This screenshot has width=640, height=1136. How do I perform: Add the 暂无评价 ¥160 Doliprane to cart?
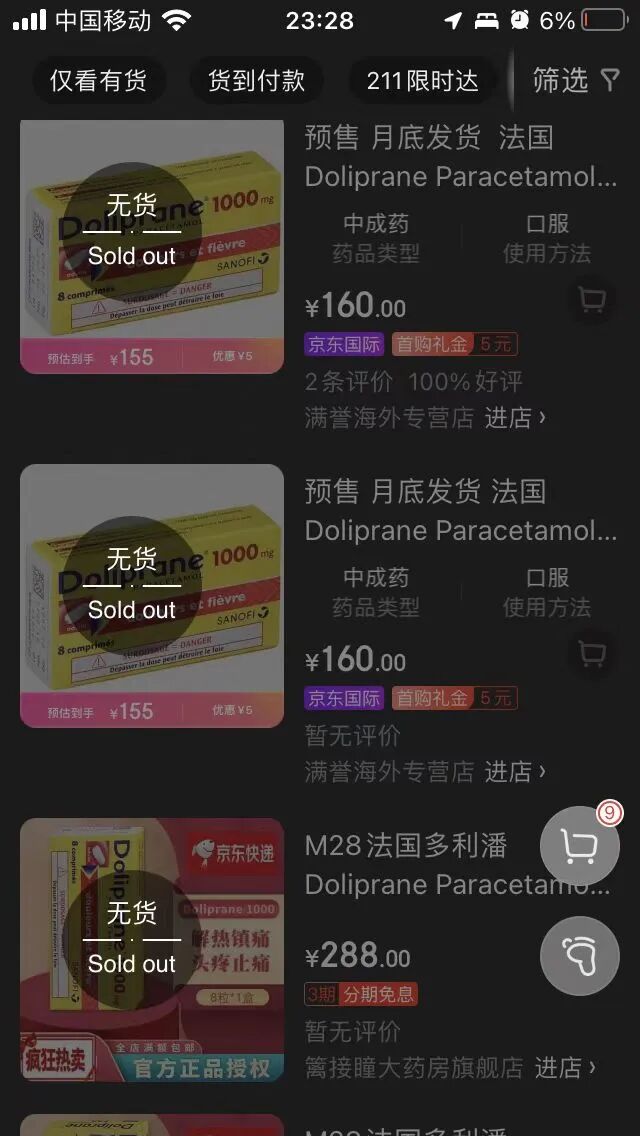[592, 654]
